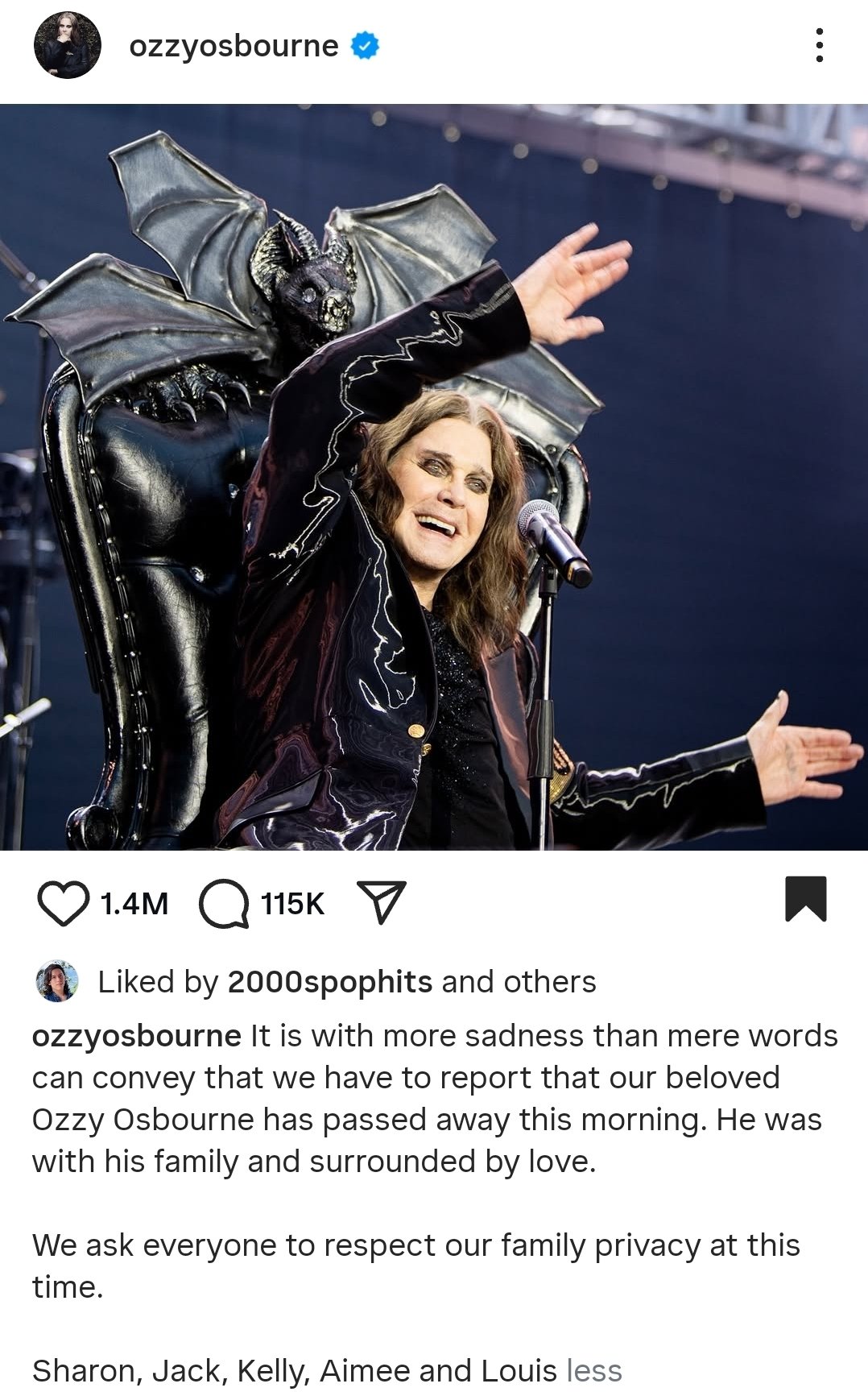Open ozzyosbourne's profile picture

coord(67,45)
